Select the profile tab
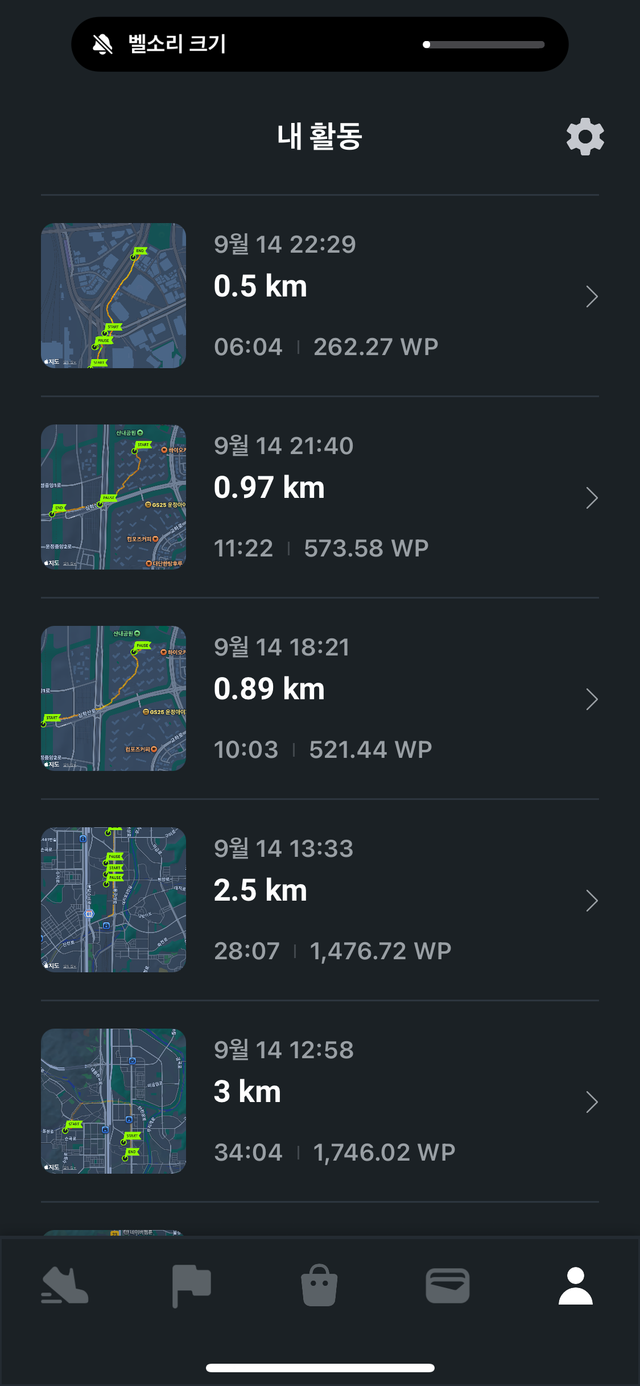Viewport: 640px width, 1386px height. (x=575, y=1286)
